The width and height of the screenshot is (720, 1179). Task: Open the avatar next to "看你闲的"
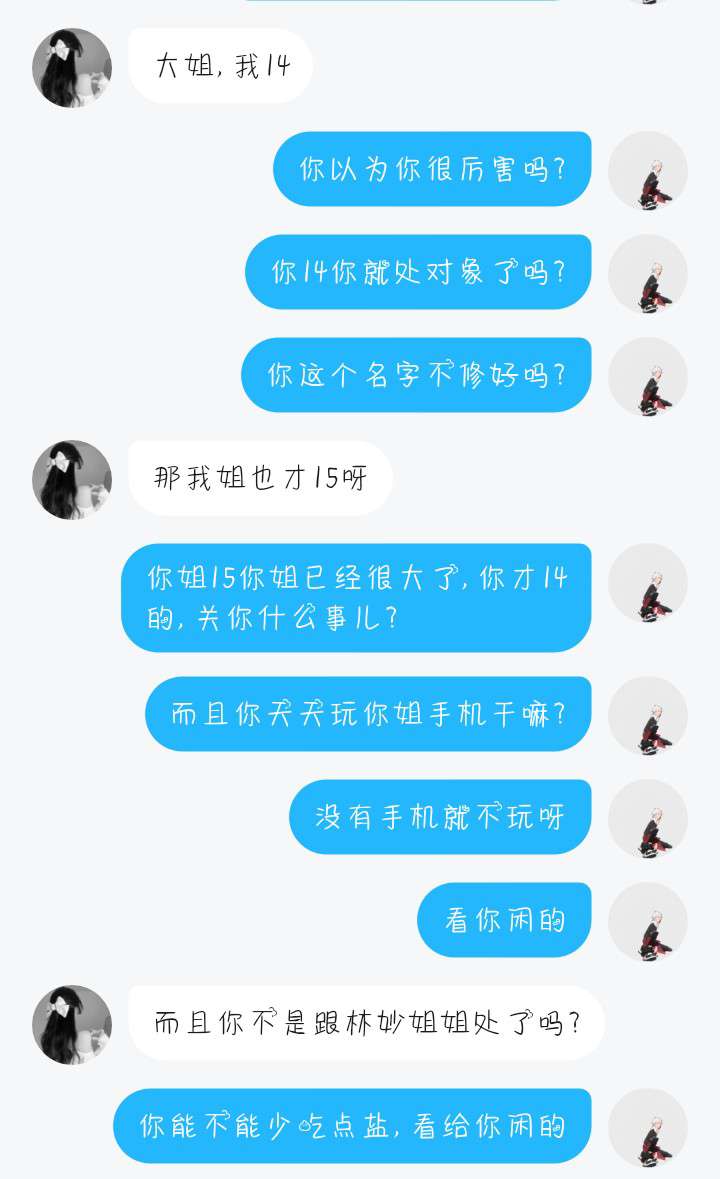pyautogui.click(x=648, y=922)
